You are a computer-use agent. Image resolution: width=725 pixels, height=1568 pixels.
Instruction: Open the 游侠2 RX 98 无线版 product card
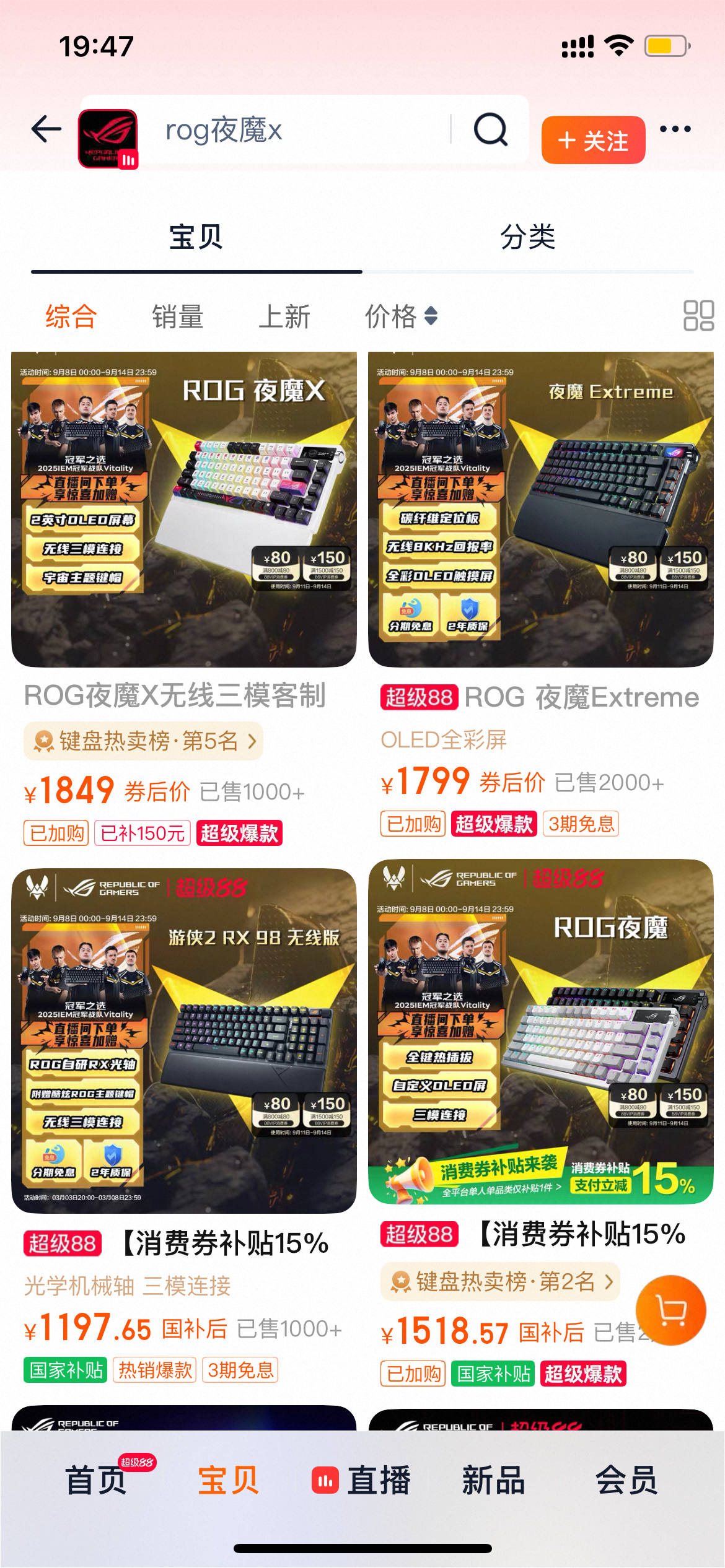pyautogui.click(x=184, y=1126)
